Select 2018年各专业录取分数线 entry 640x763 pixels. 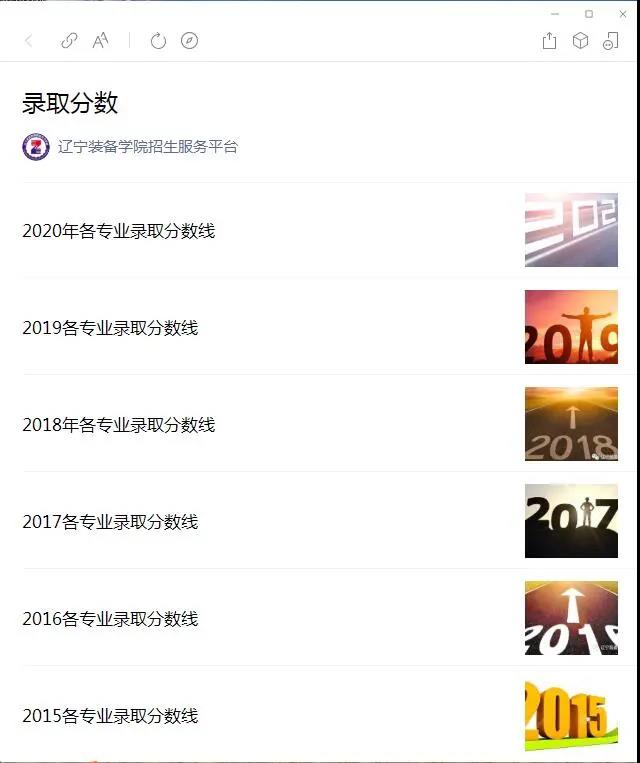point(119,425)
